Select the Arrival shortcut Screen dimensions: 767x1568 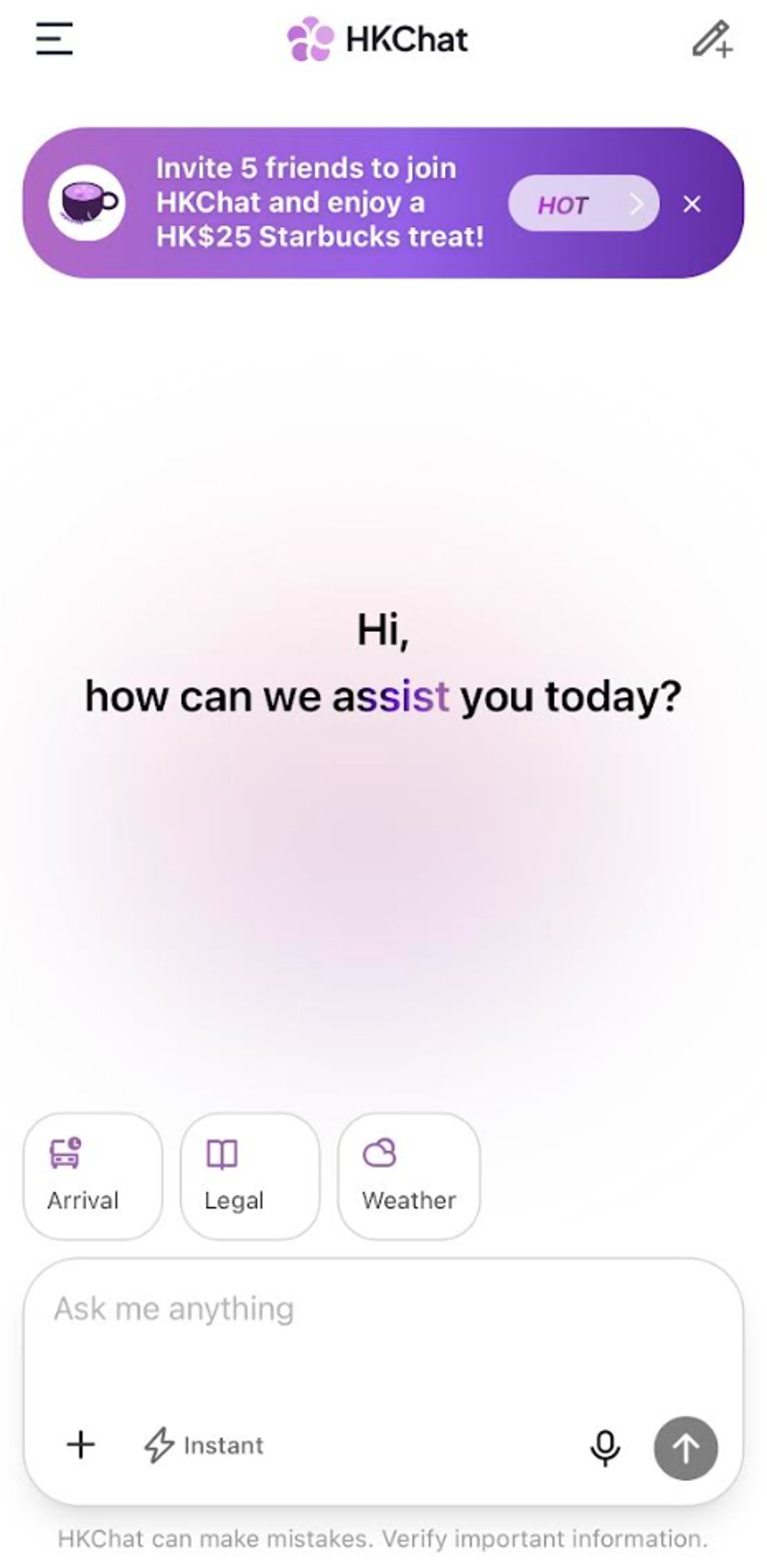coord(93,1175)
